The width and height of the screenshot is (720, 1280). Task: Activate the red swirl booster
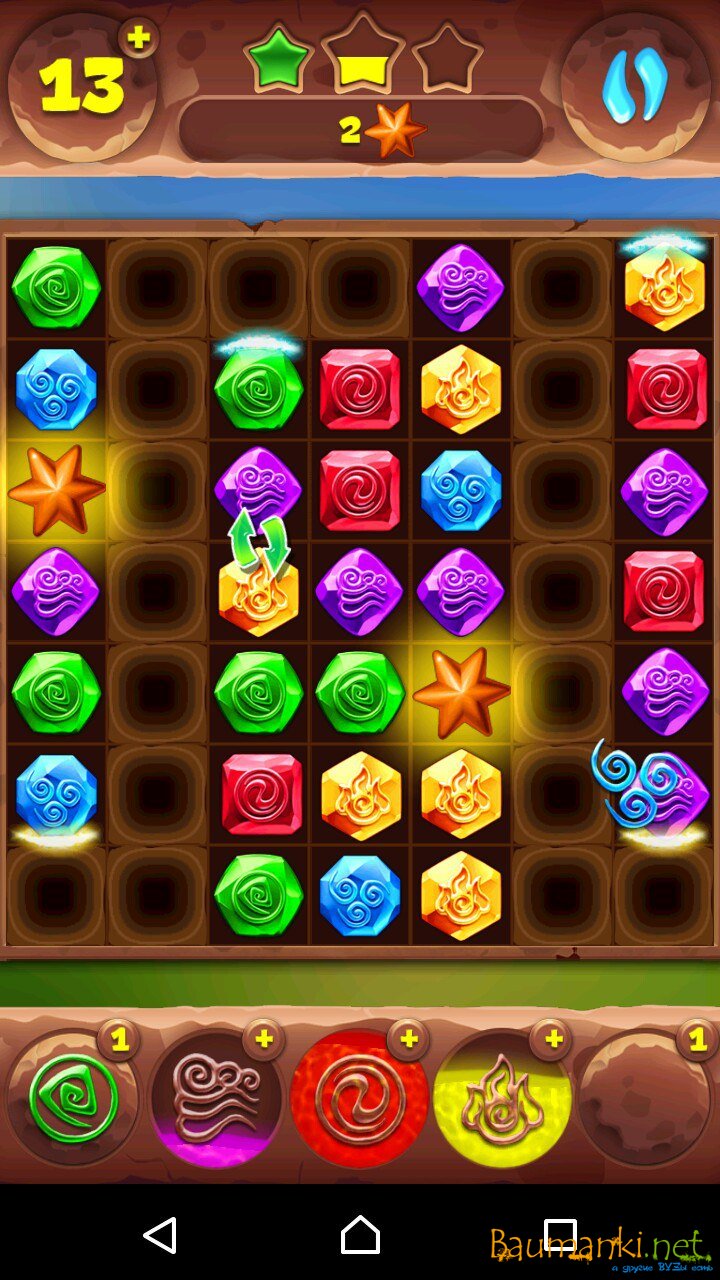click(x=358, y=1099)
